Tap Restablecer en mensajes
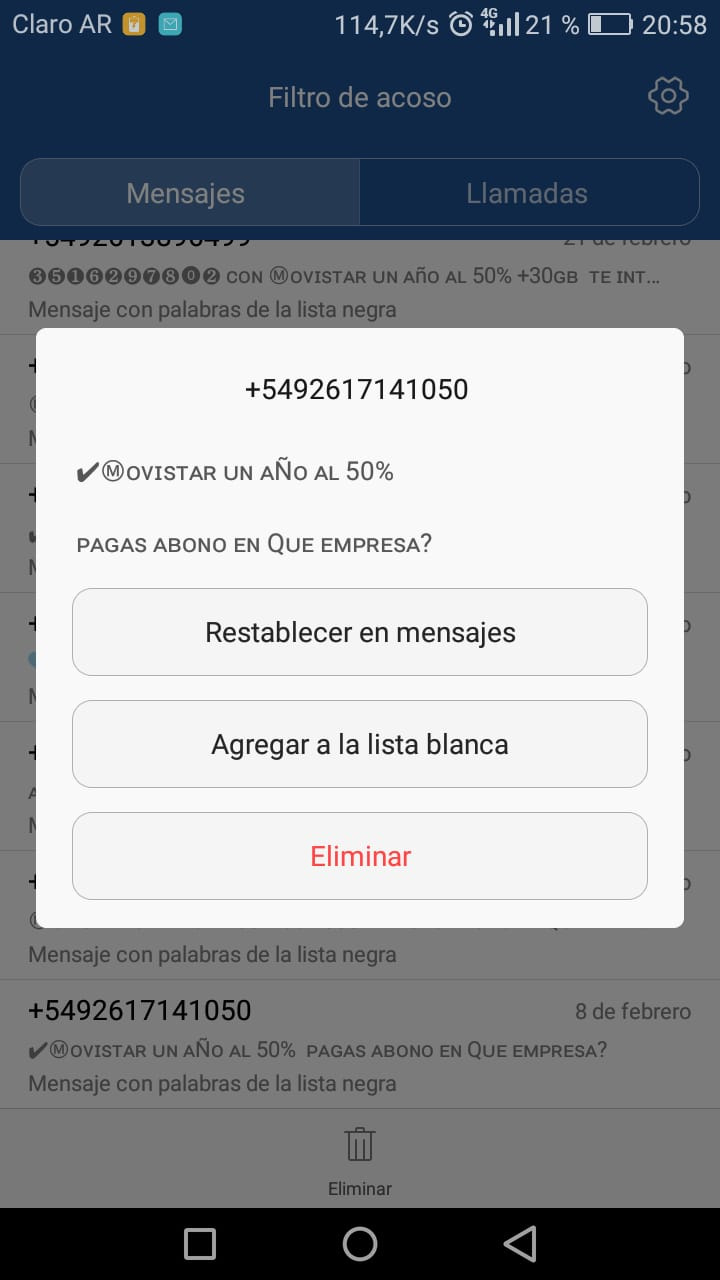 coord(360,632)
